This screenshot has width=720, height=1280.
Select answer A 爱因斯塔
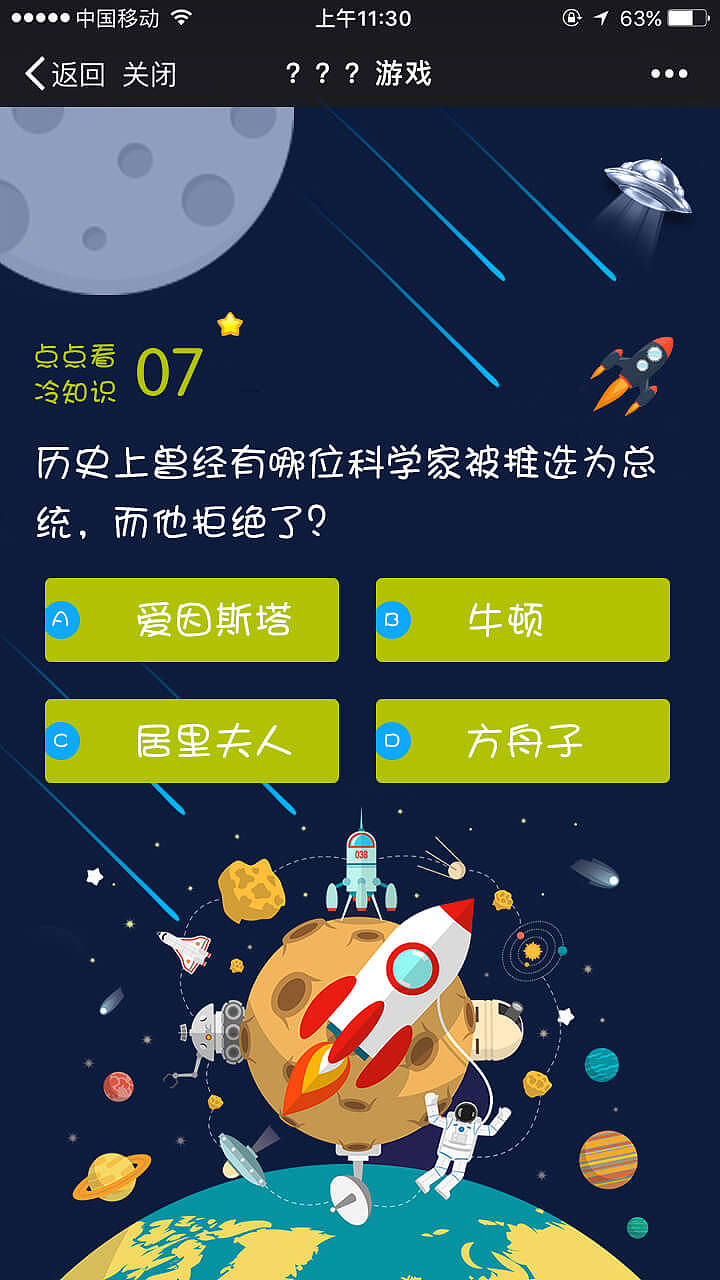coord(190,618)
